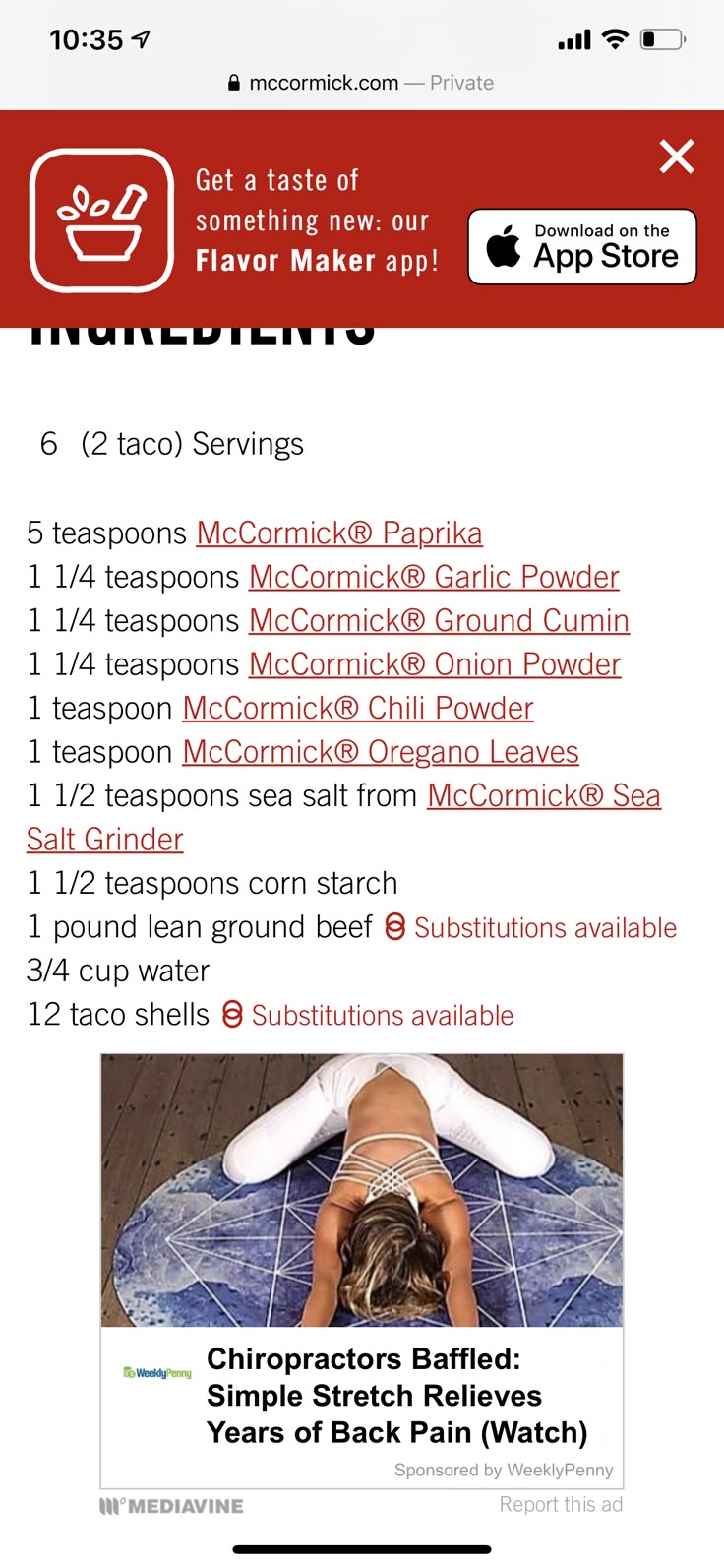Open the McCormick Garlic Powder link
The width and height of the screenshot is (724, 1568).
point(434,577)
